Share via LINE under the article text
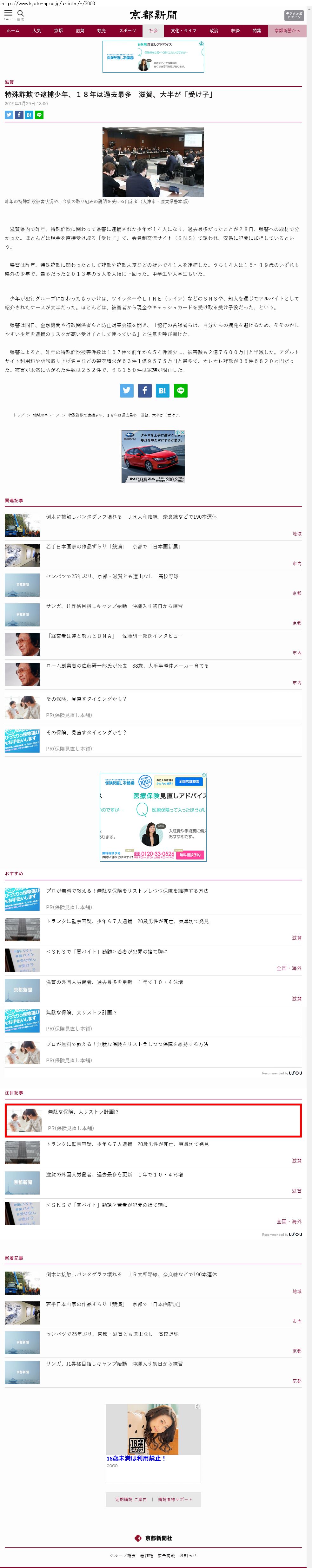 (180, 390)
